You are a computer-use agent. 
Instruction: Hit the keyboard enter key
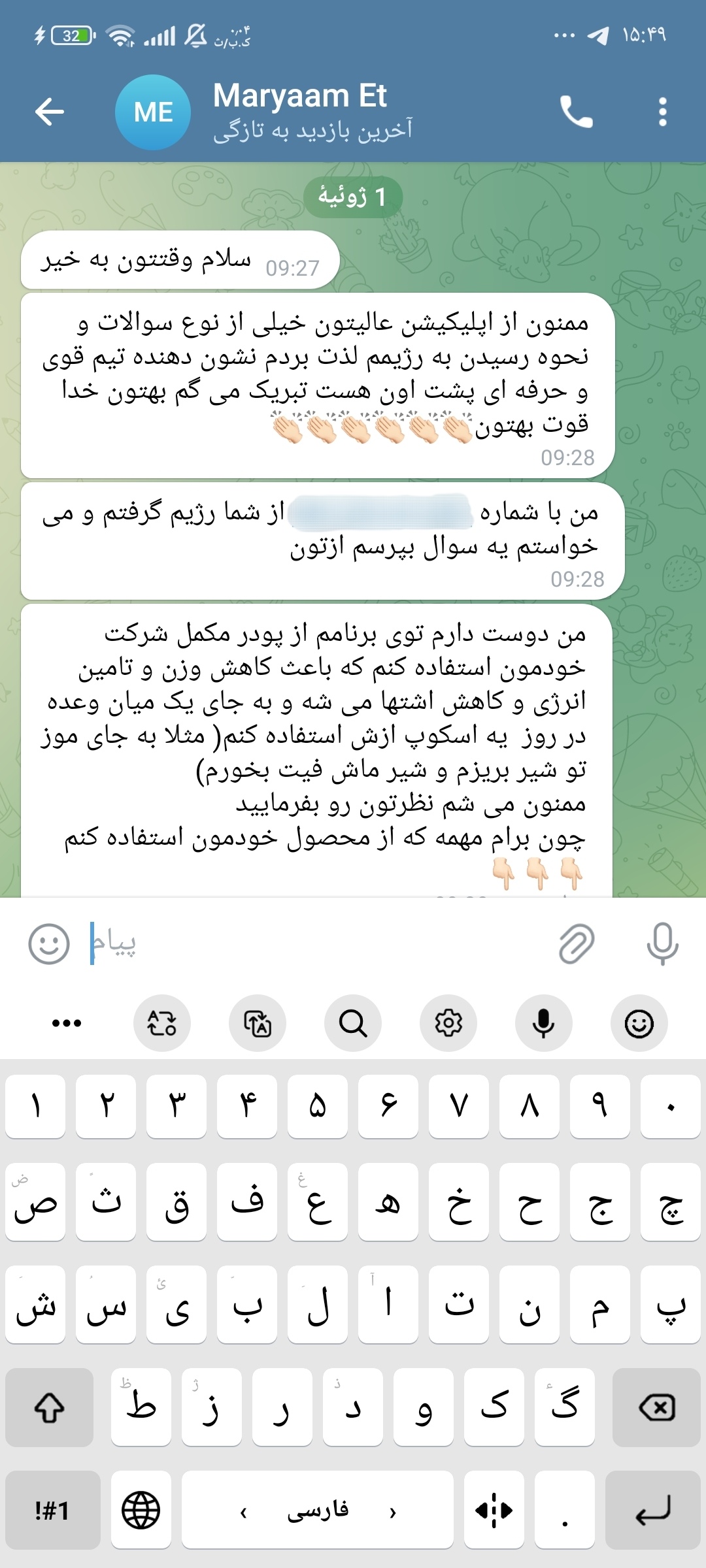click(x=653, y=1510)
